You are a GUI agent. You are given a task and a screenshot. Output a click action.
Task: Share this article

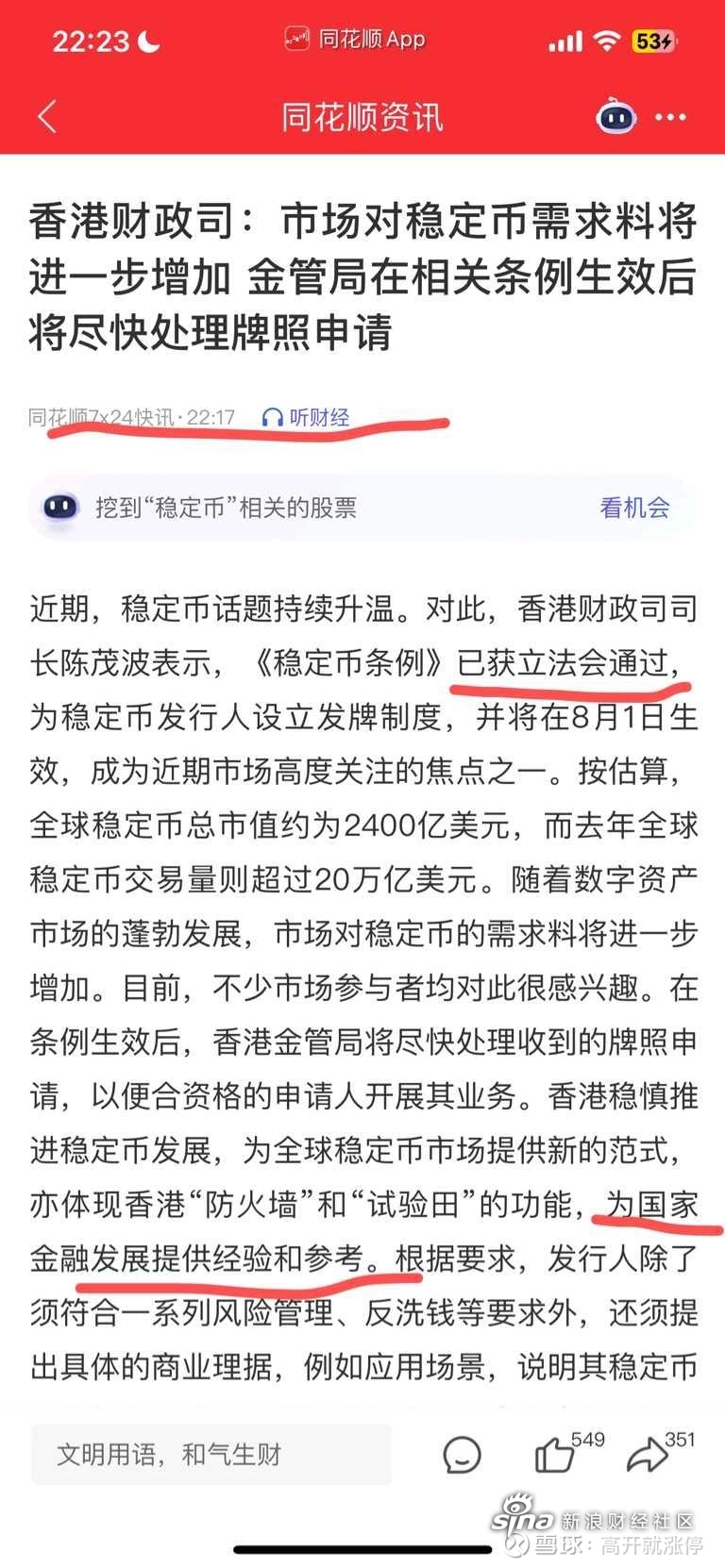click(x=648, y=1454)
